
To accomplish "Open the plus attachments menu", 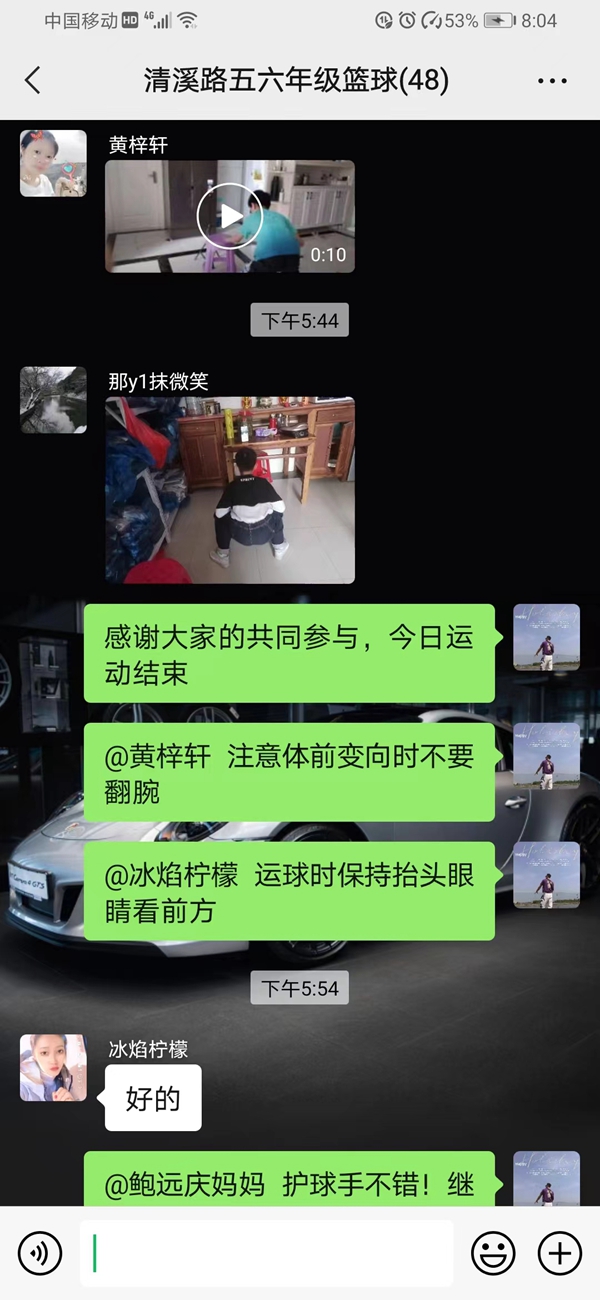I will click(x=559, y=1253).
